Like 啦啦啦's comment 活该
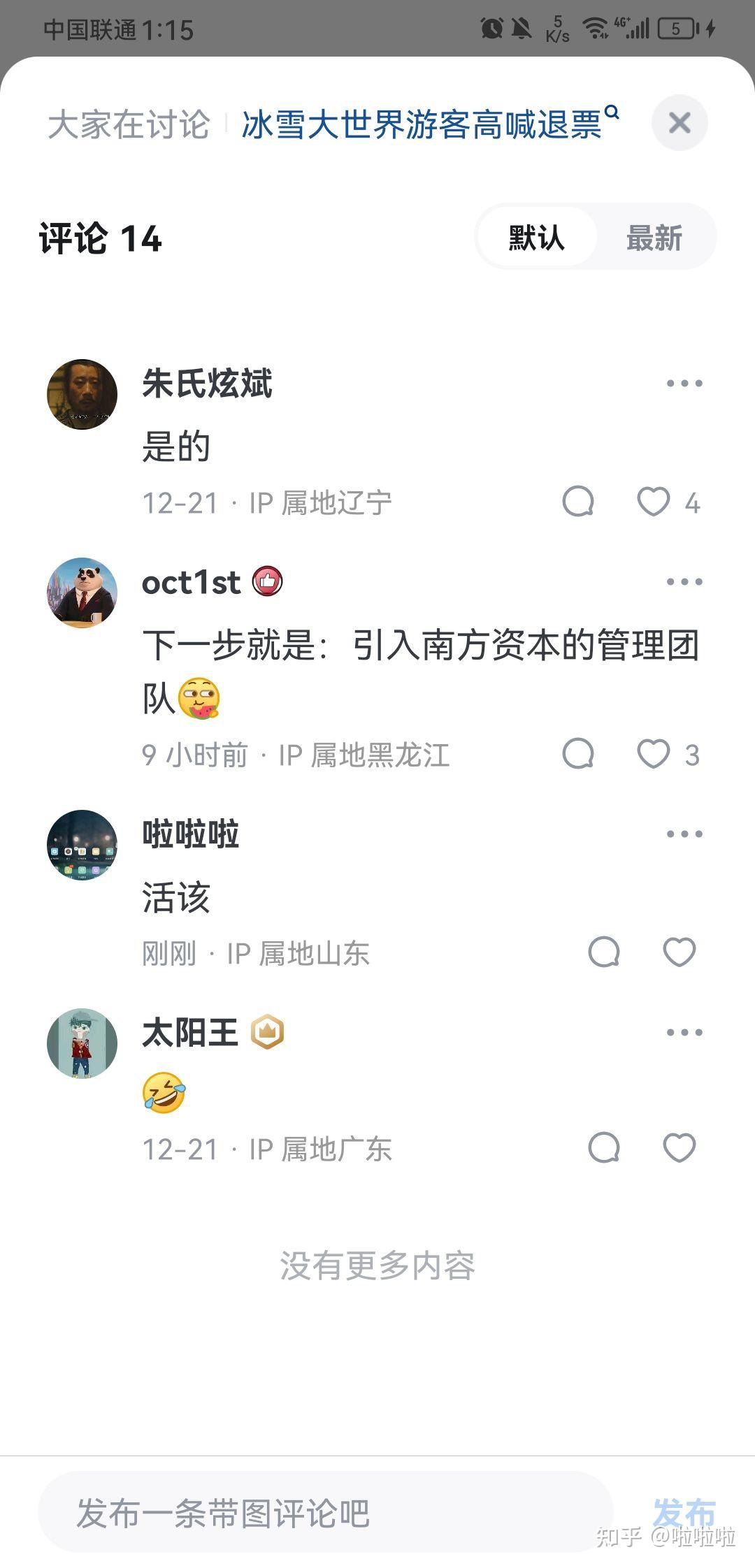 [679, 952]
